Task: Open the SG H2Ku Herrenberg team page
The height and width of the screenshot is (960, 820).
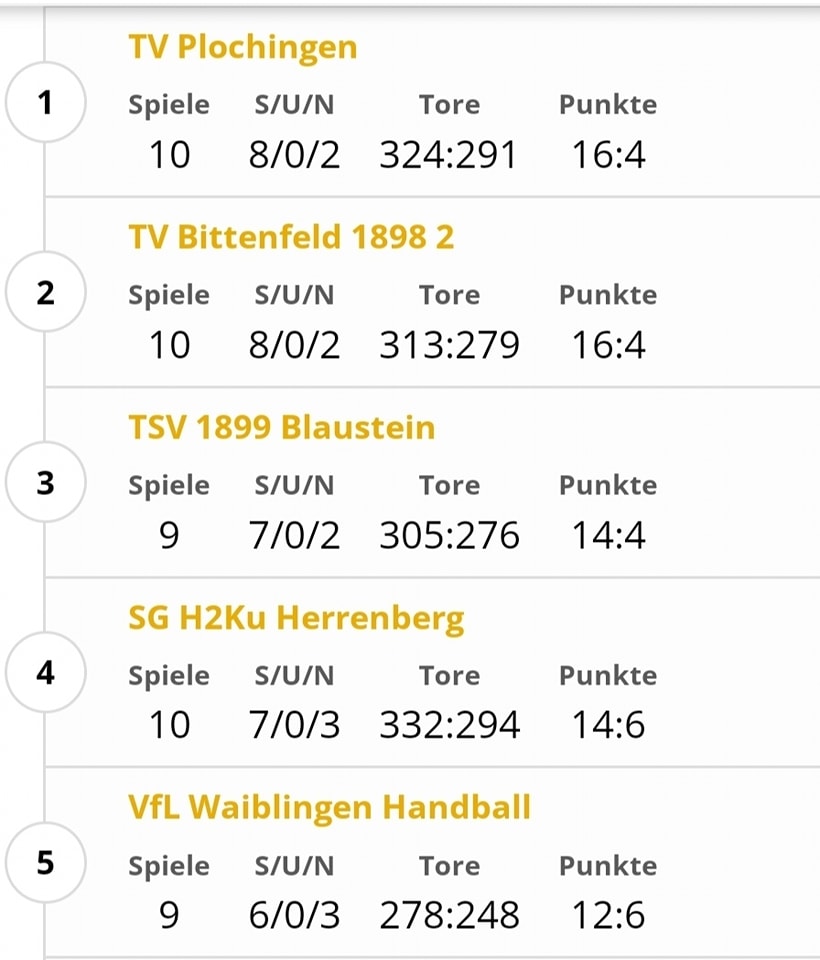Action: 297,617
